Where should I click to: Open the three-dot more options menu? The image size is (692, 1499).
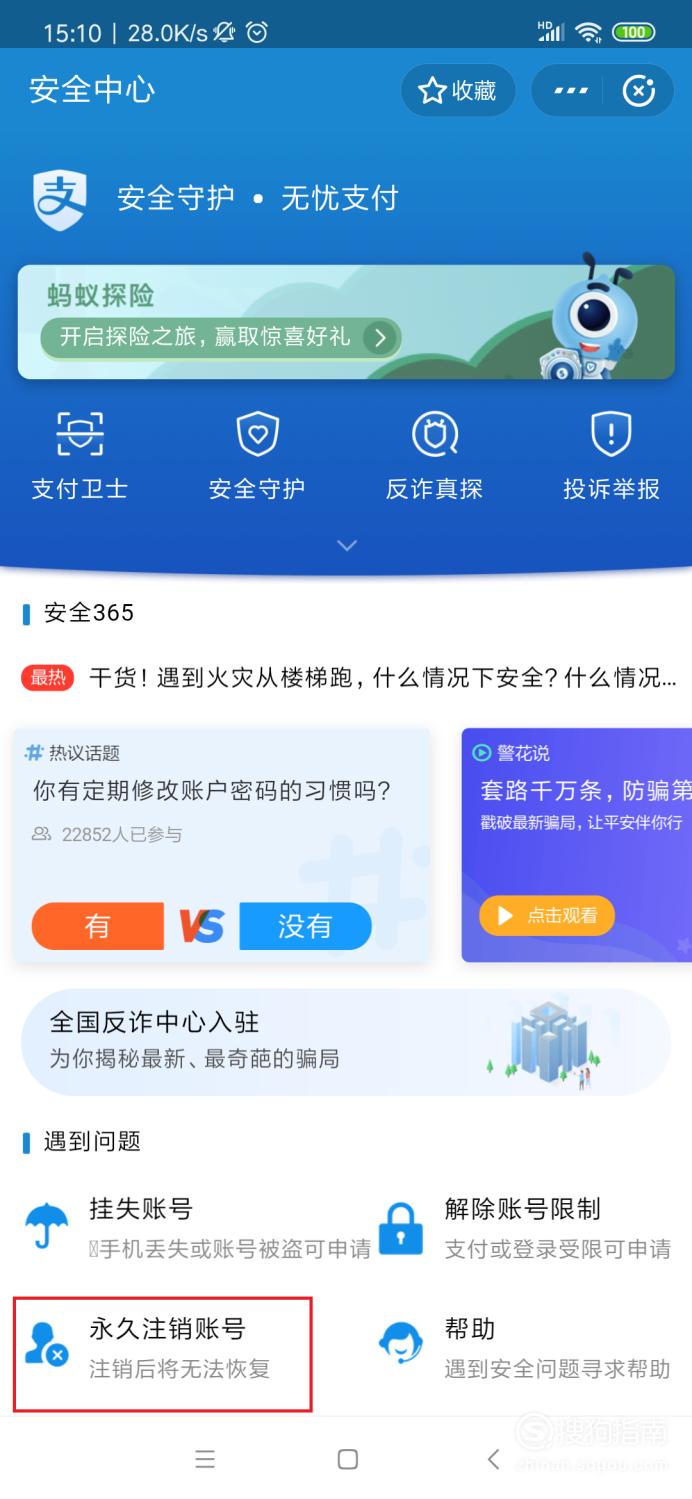point(571,91)
